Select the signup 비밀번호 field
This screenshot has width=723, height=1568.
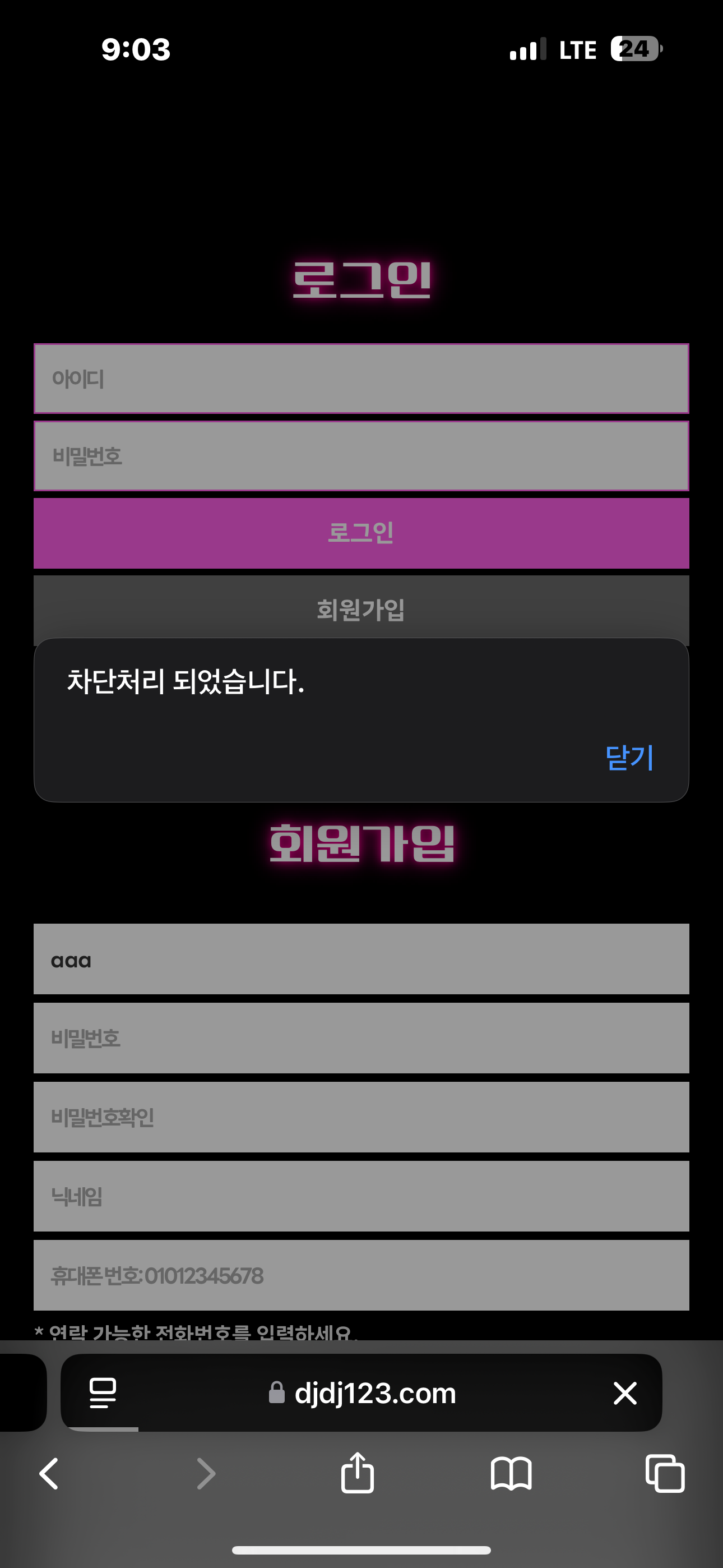pos(361,1038)
